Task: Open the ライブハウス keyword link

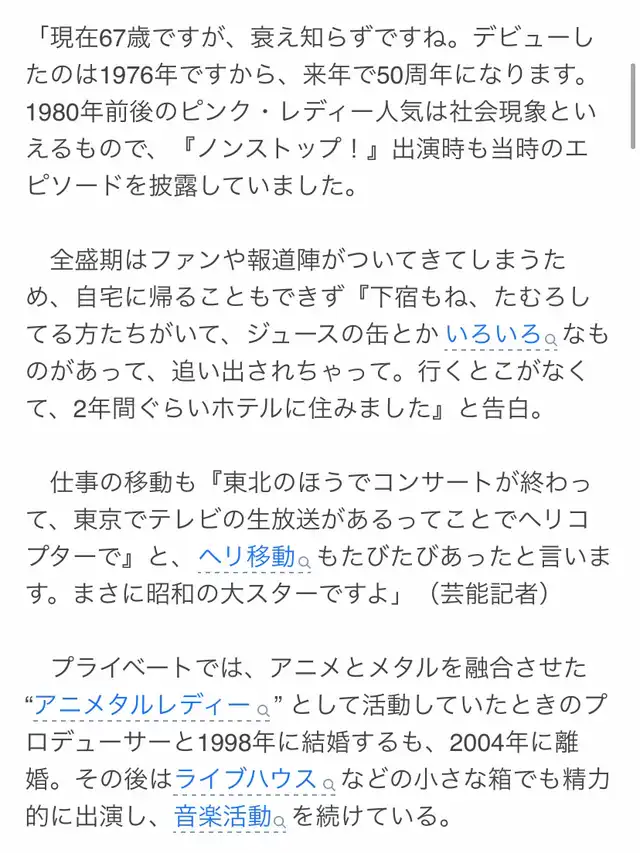Action: coord(247,780)
